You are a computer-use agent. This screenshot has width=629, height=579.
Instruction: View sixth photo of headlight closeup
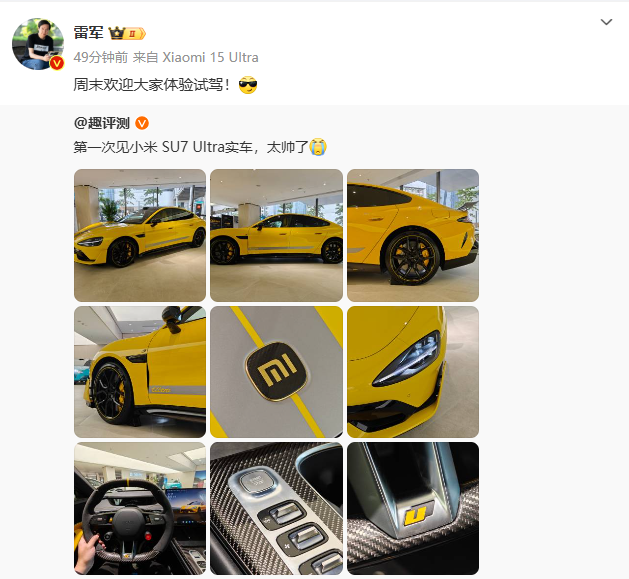pos(412,371)
